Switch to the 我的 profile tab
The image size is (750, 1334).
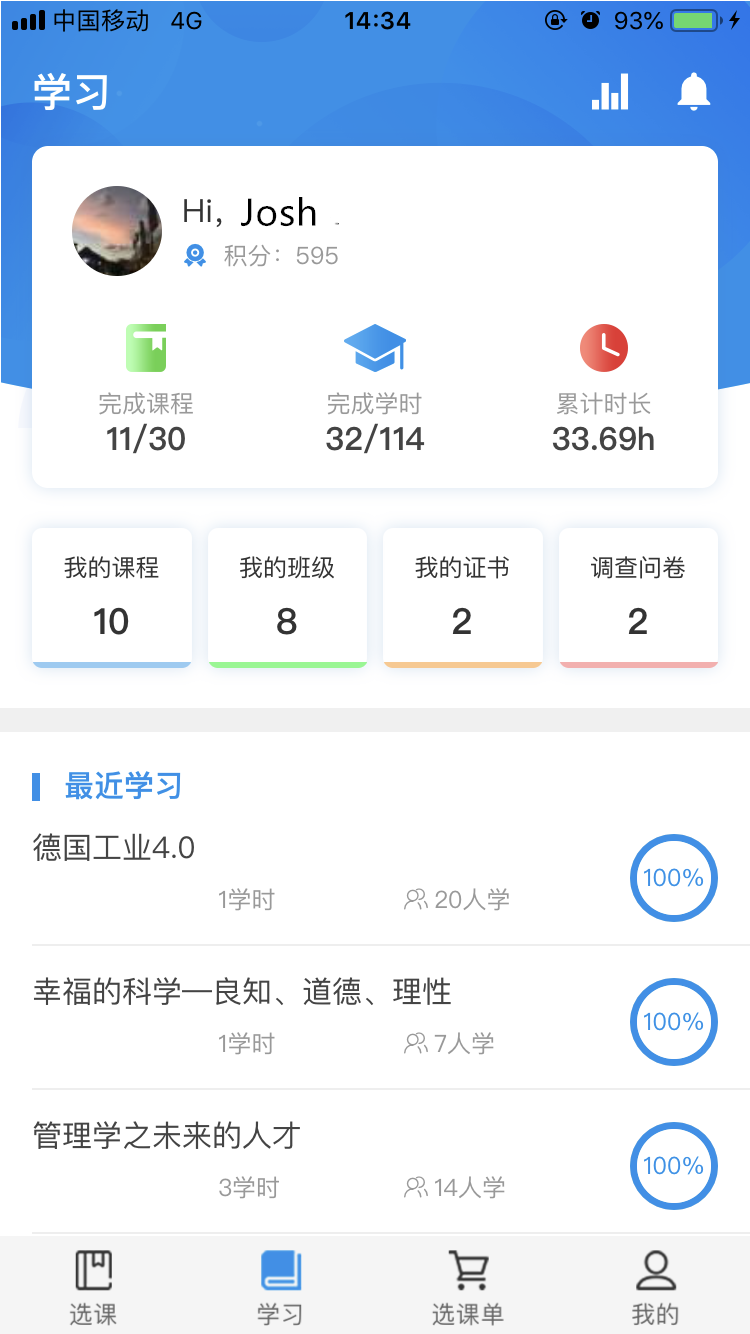tap(657, 1284)
